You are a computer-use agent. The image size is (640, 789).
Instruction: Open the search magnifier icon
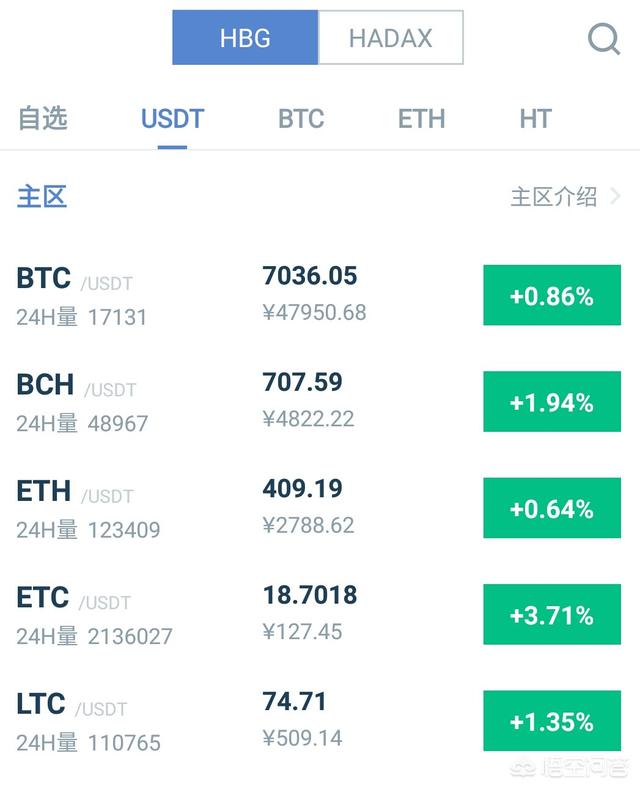pyautogui.click(x=604, y=39)
